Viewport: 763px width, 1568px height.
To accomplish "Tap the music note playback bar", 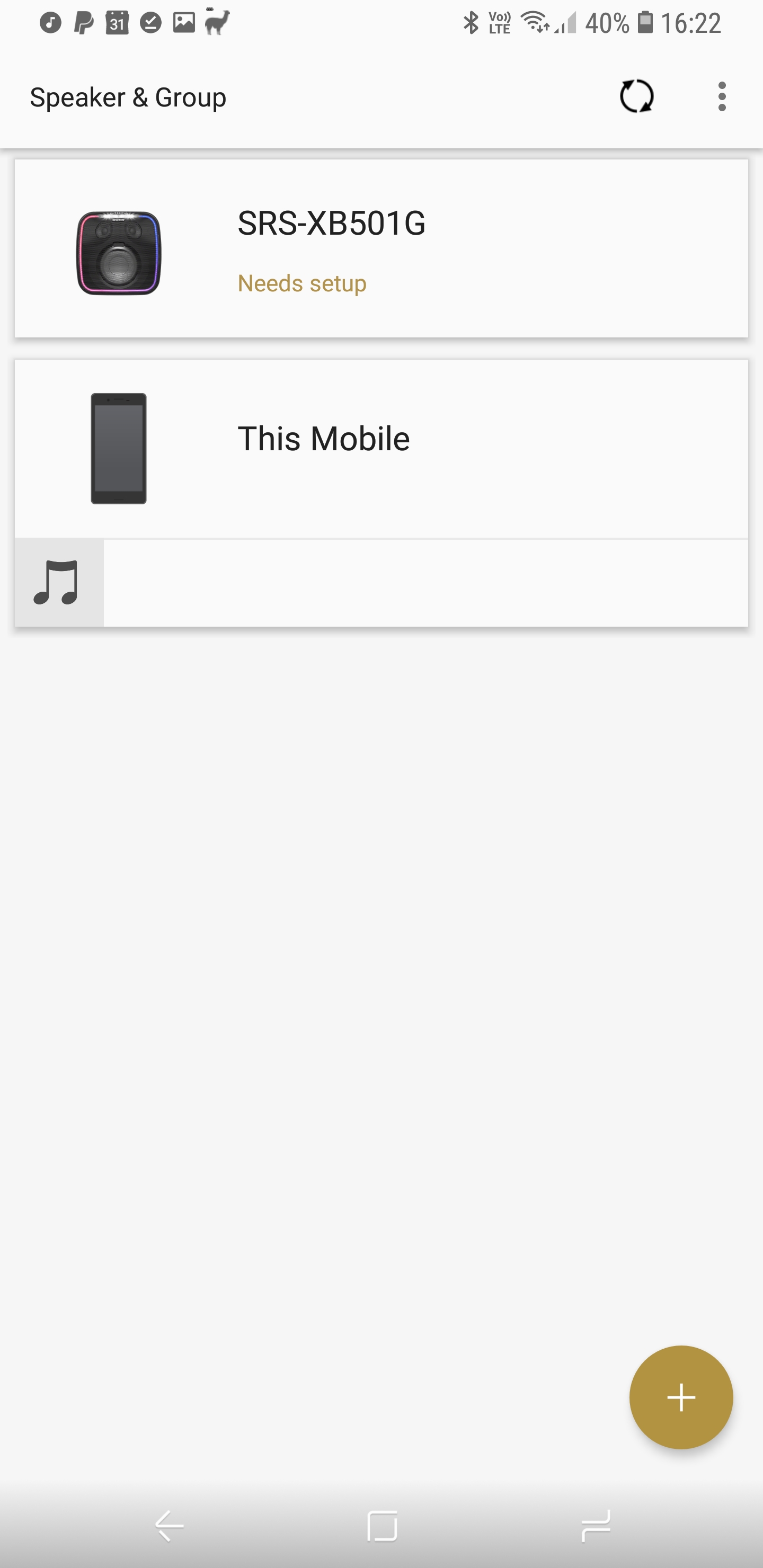I will pos(381,583).
